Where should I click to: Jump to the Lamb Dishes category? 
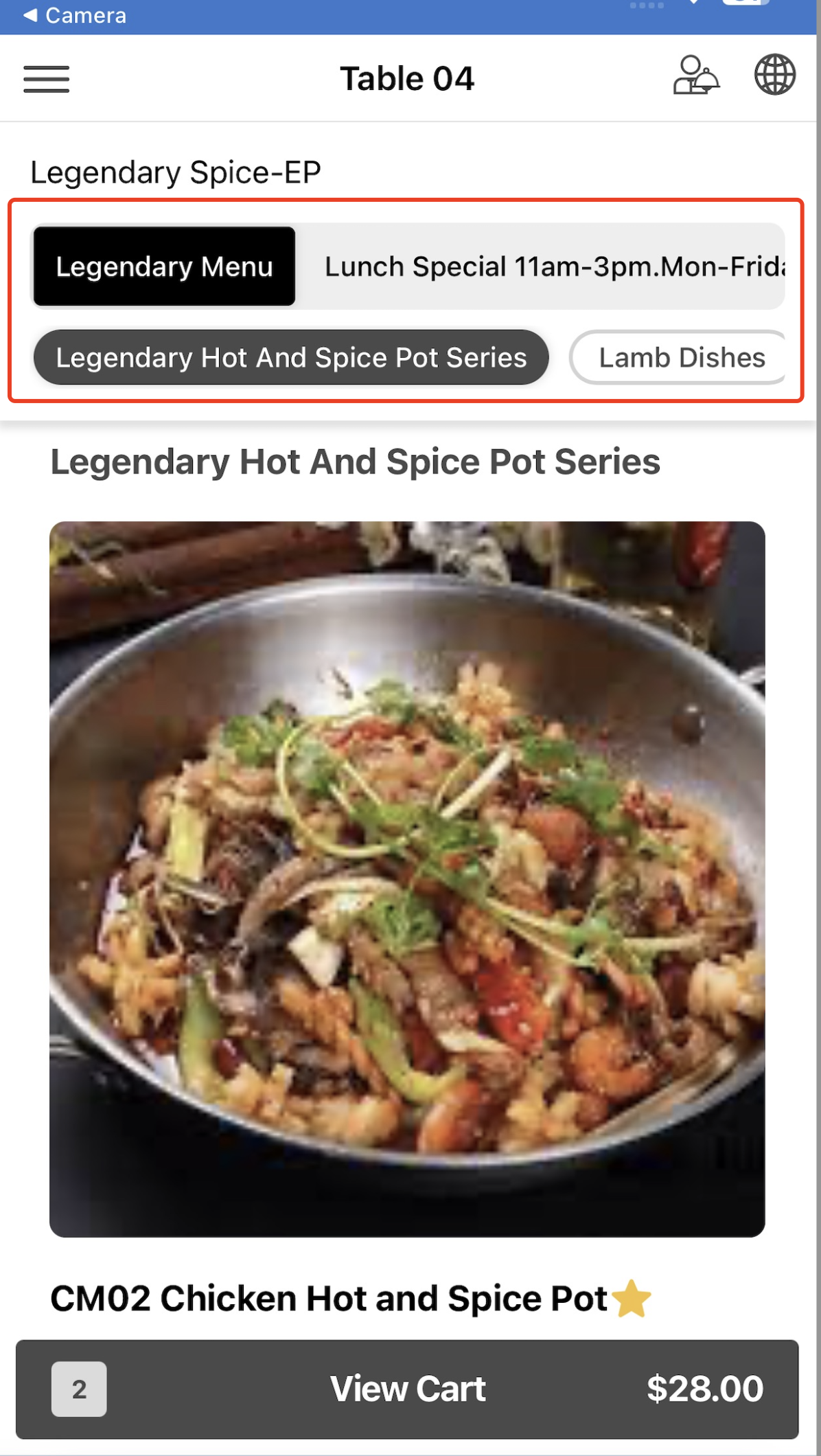(x=681, y=358)
